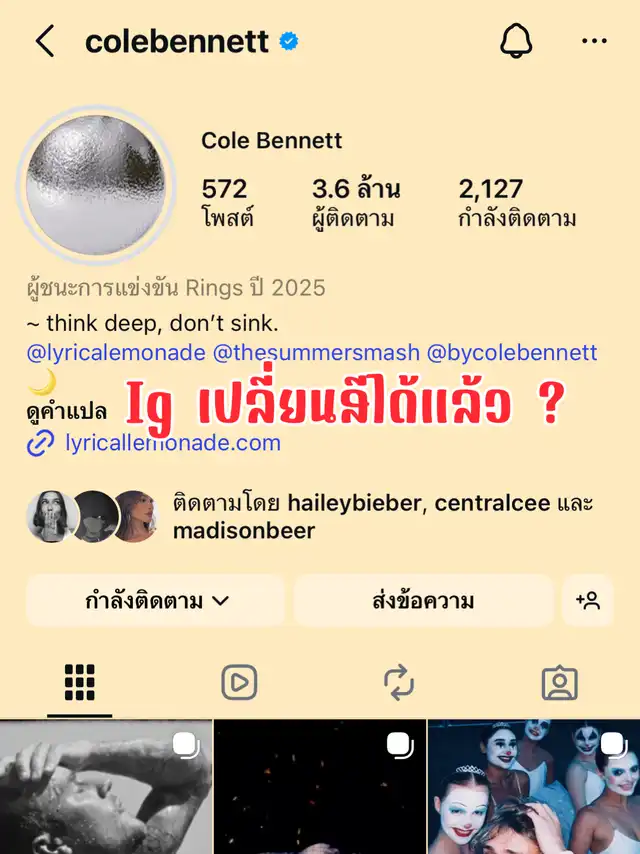The image size is (640, 854).
Task: Switch to the posts grid tab
Action: click(x=79, y=682)
